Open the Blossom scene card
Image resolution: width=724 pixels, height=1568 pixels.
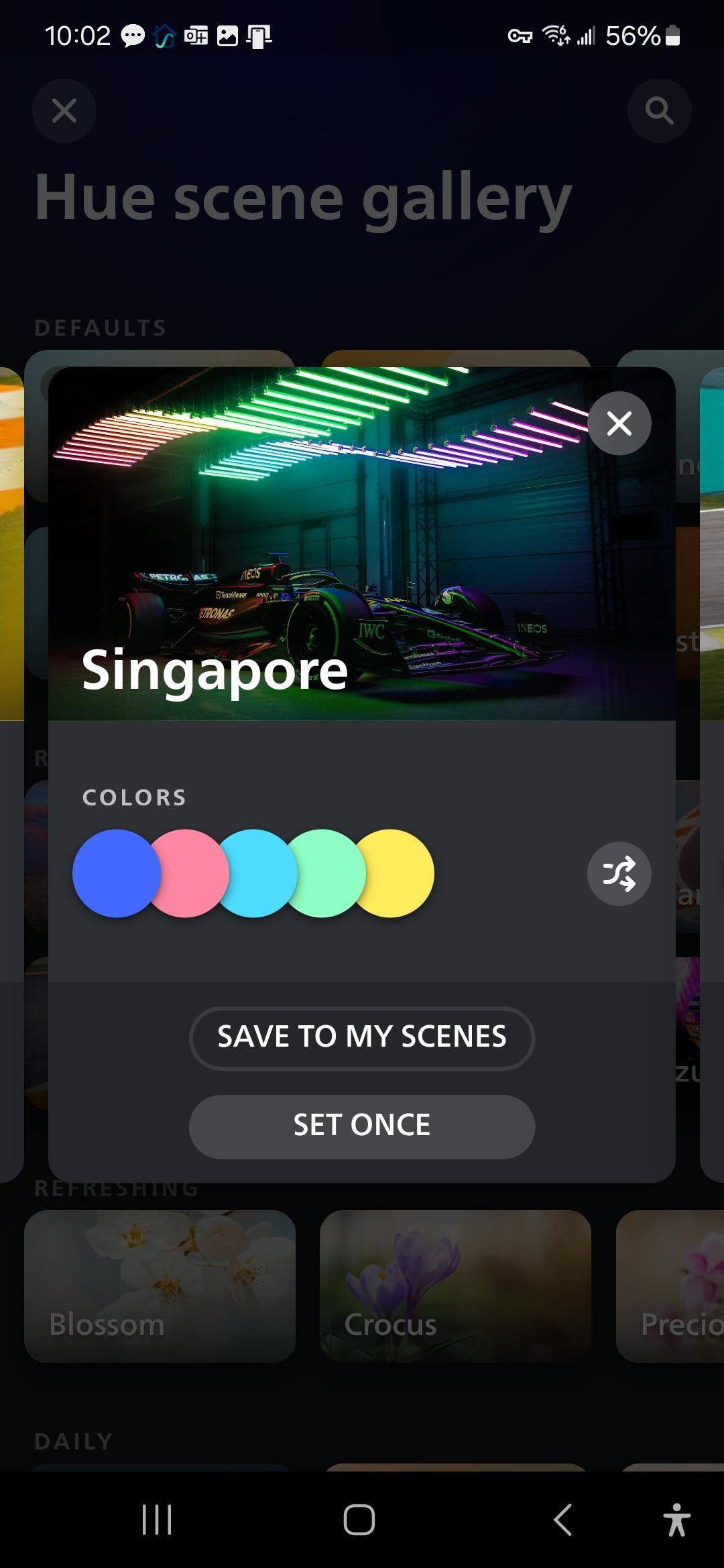click(160, 1286)
